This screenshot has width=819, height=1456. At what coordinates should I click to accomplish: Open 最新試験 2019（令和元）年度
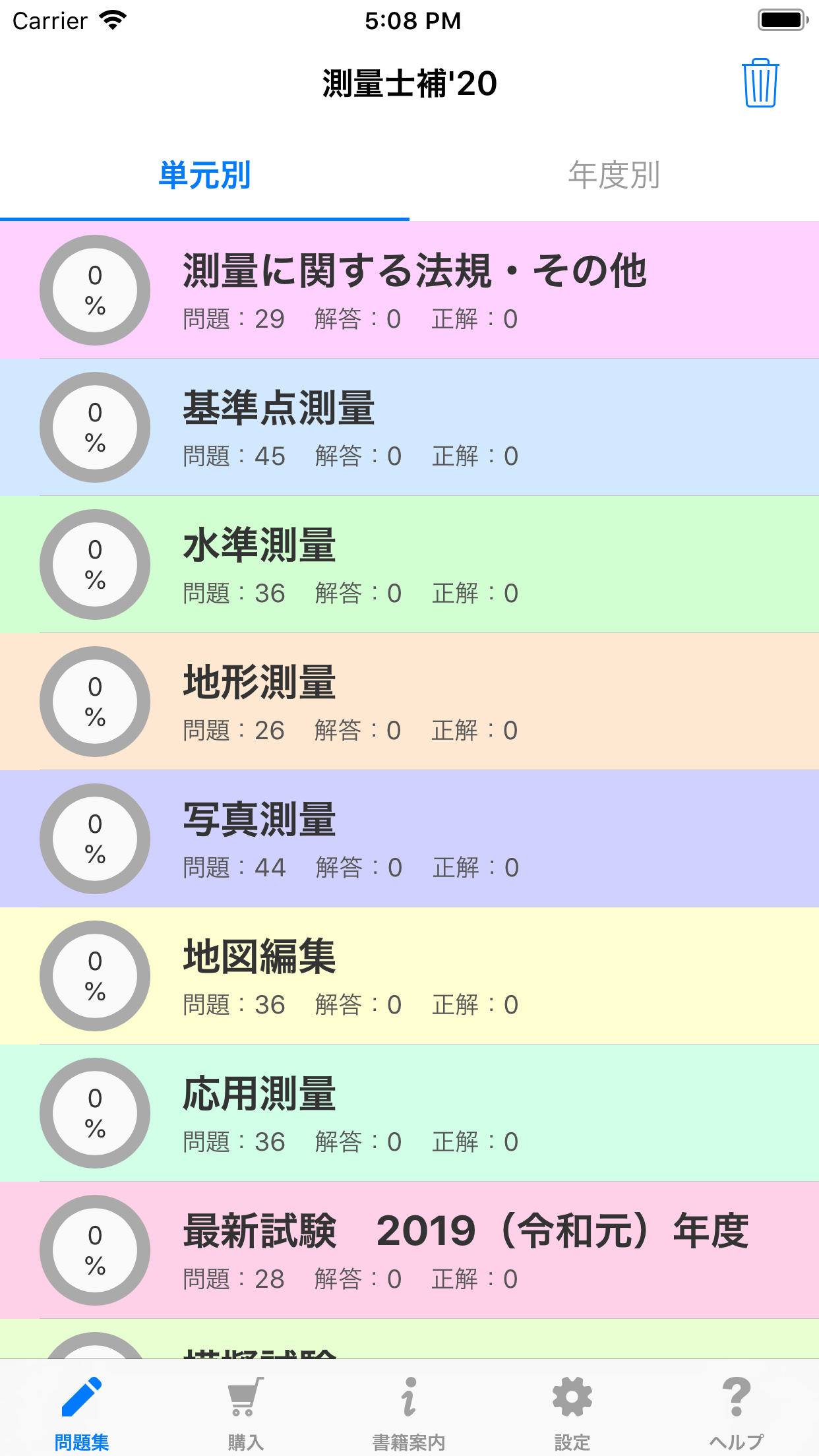[x=409, y=1250]
